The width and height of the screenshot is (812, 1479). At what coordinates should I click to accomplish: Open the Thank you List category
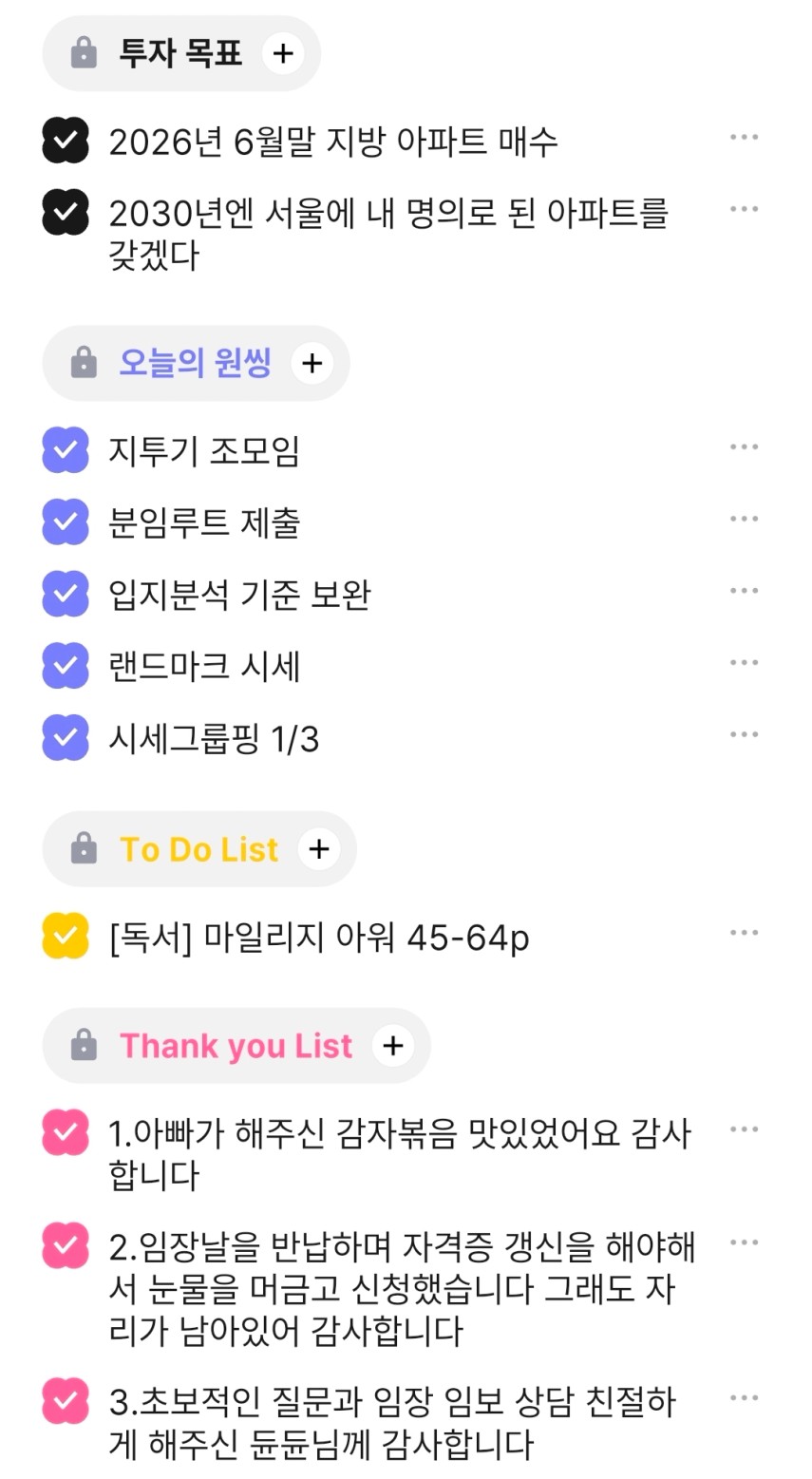click(x=236, y=1046)
